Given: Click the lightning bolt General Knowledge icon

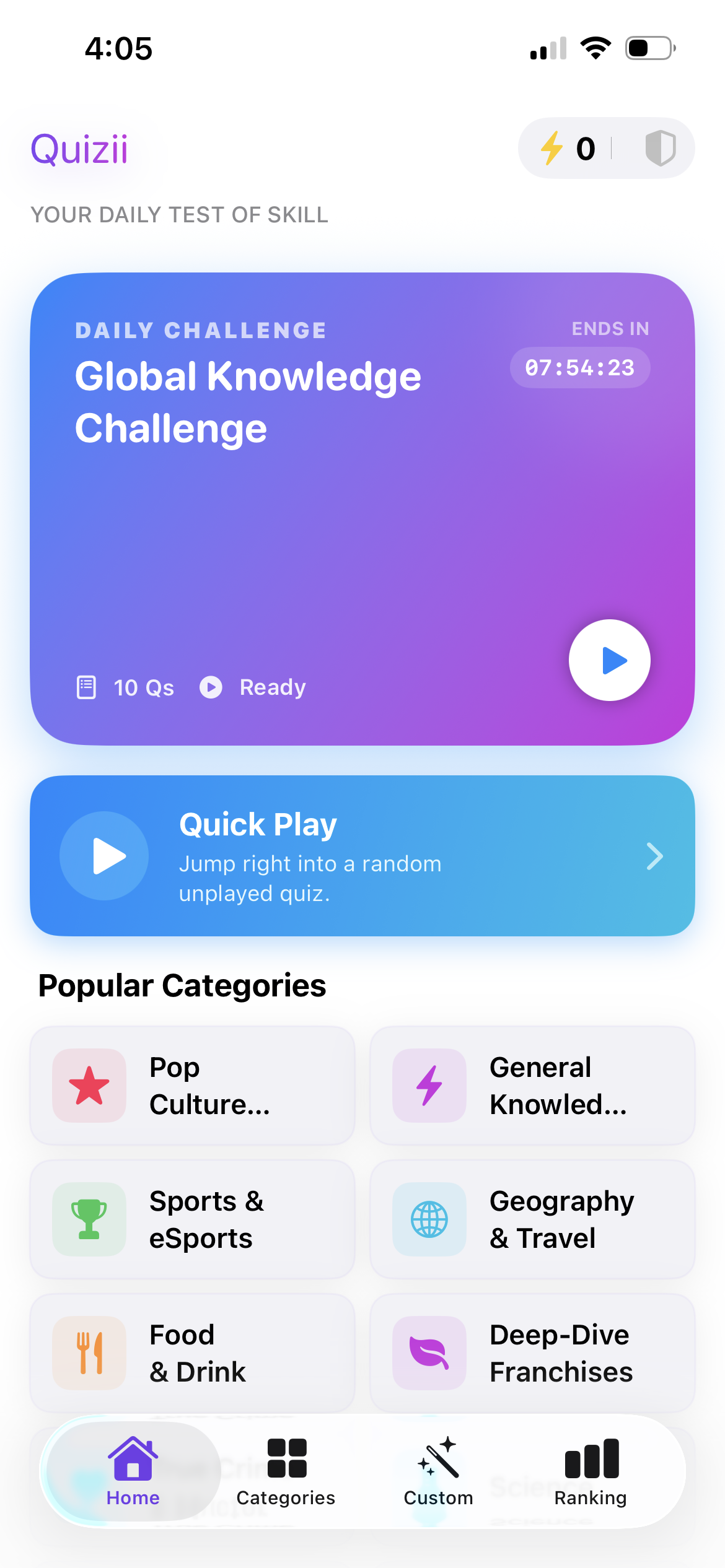Looking at the screenshot, I should click(429, 1085).
